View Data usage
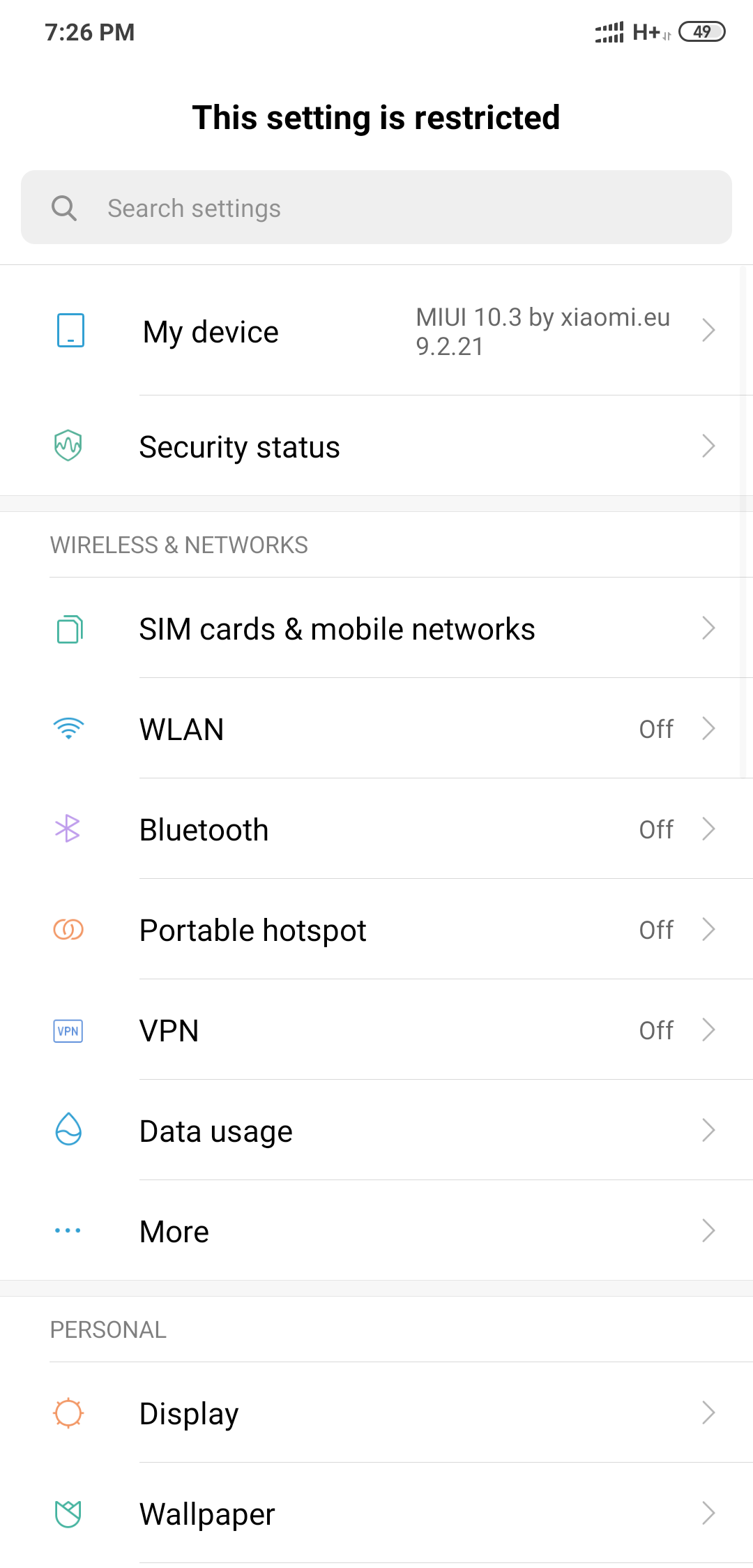 (x=376, y=1130)
